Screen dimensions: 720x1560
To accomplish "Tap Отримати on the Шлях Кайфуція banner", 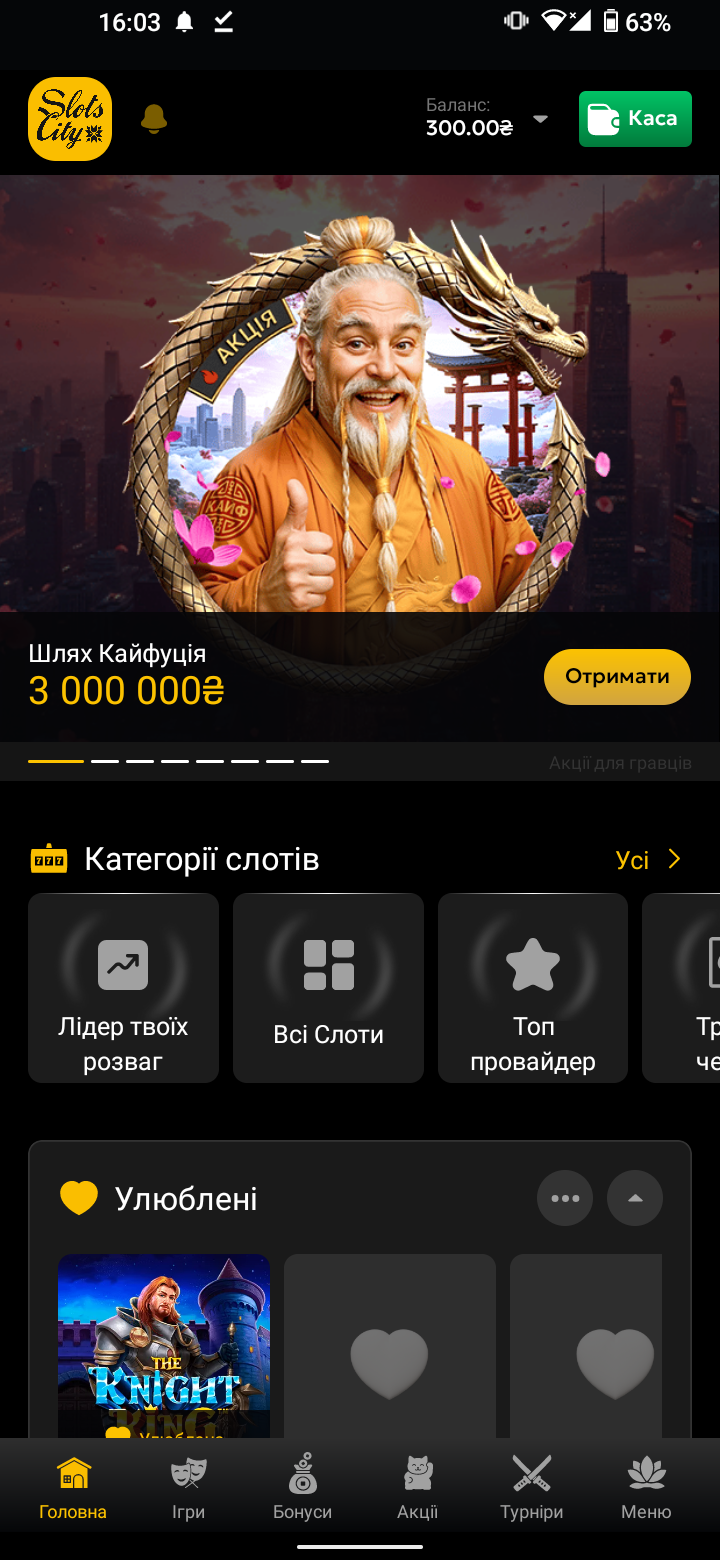I will (617, 677).
